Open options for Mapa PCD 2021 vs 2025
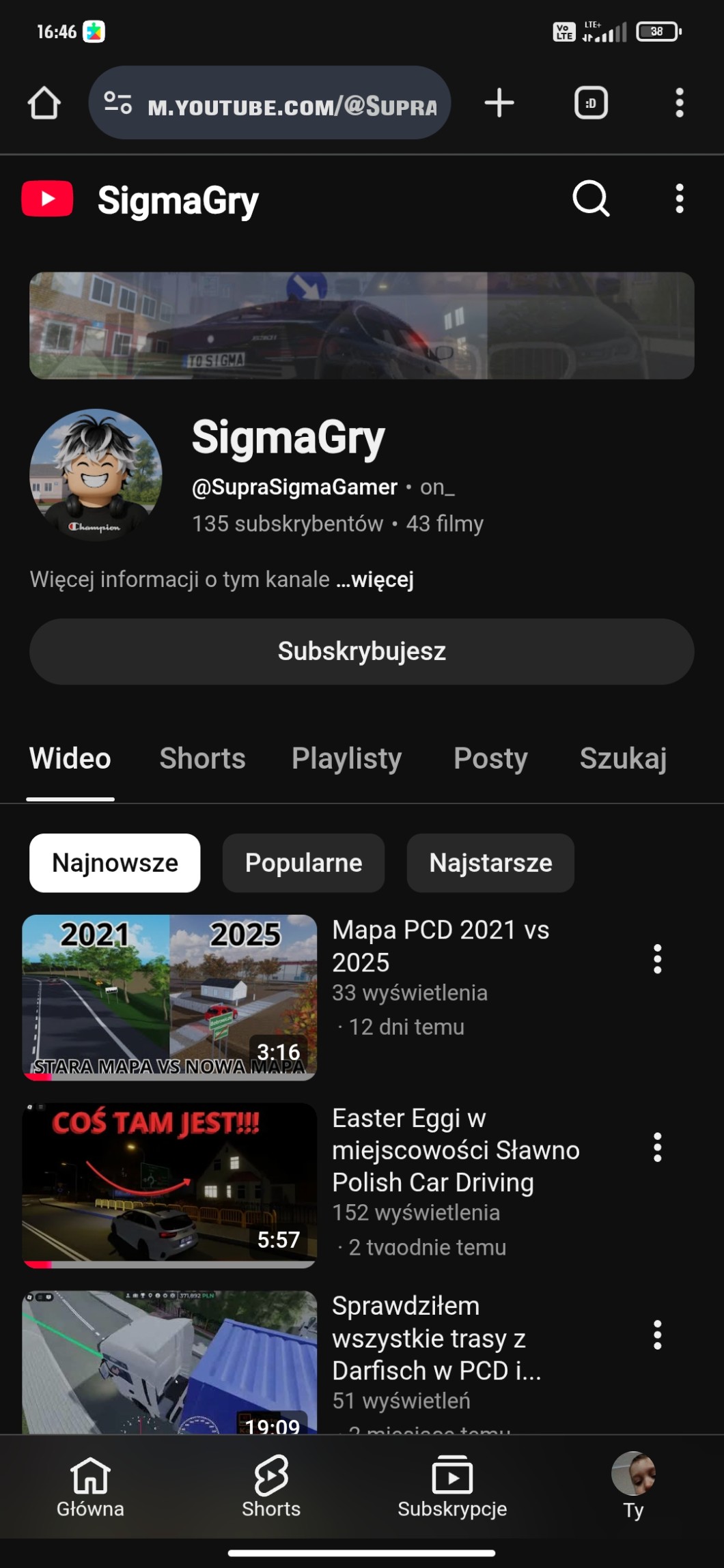 [x=657, y=959]
